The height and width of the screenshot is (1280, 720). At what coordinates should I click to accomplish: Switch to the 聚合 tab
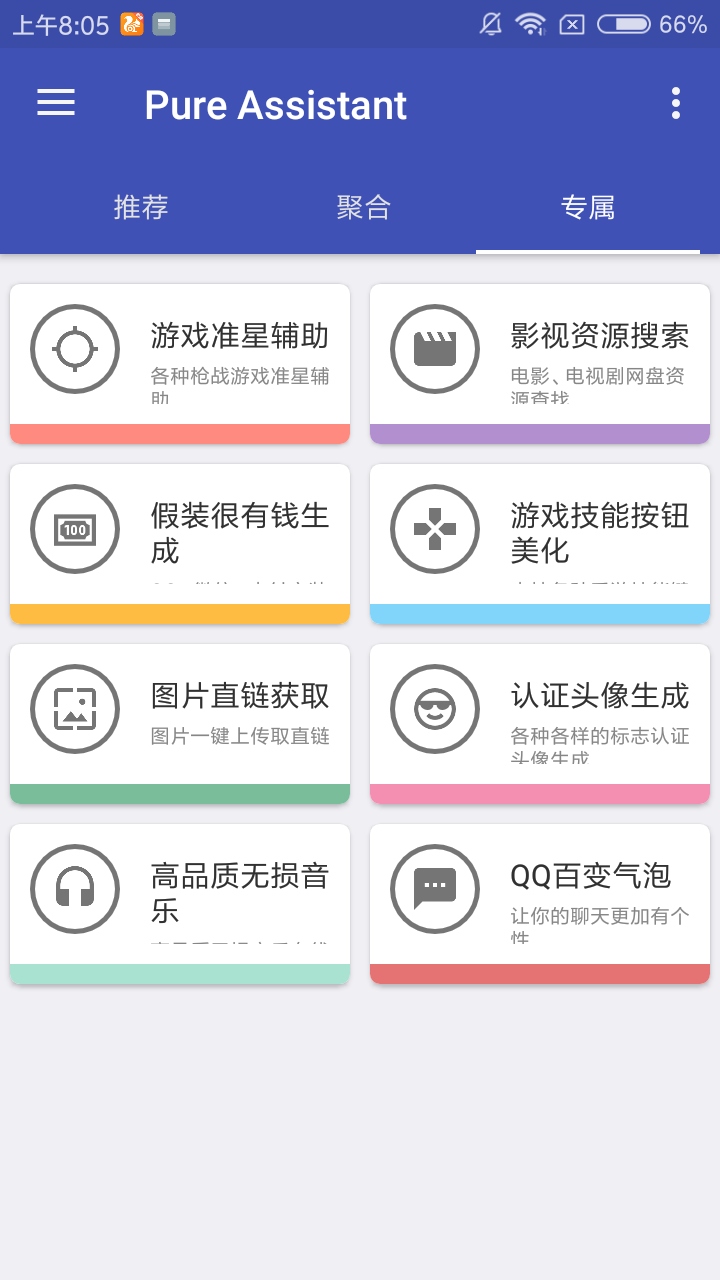point(363,207)
